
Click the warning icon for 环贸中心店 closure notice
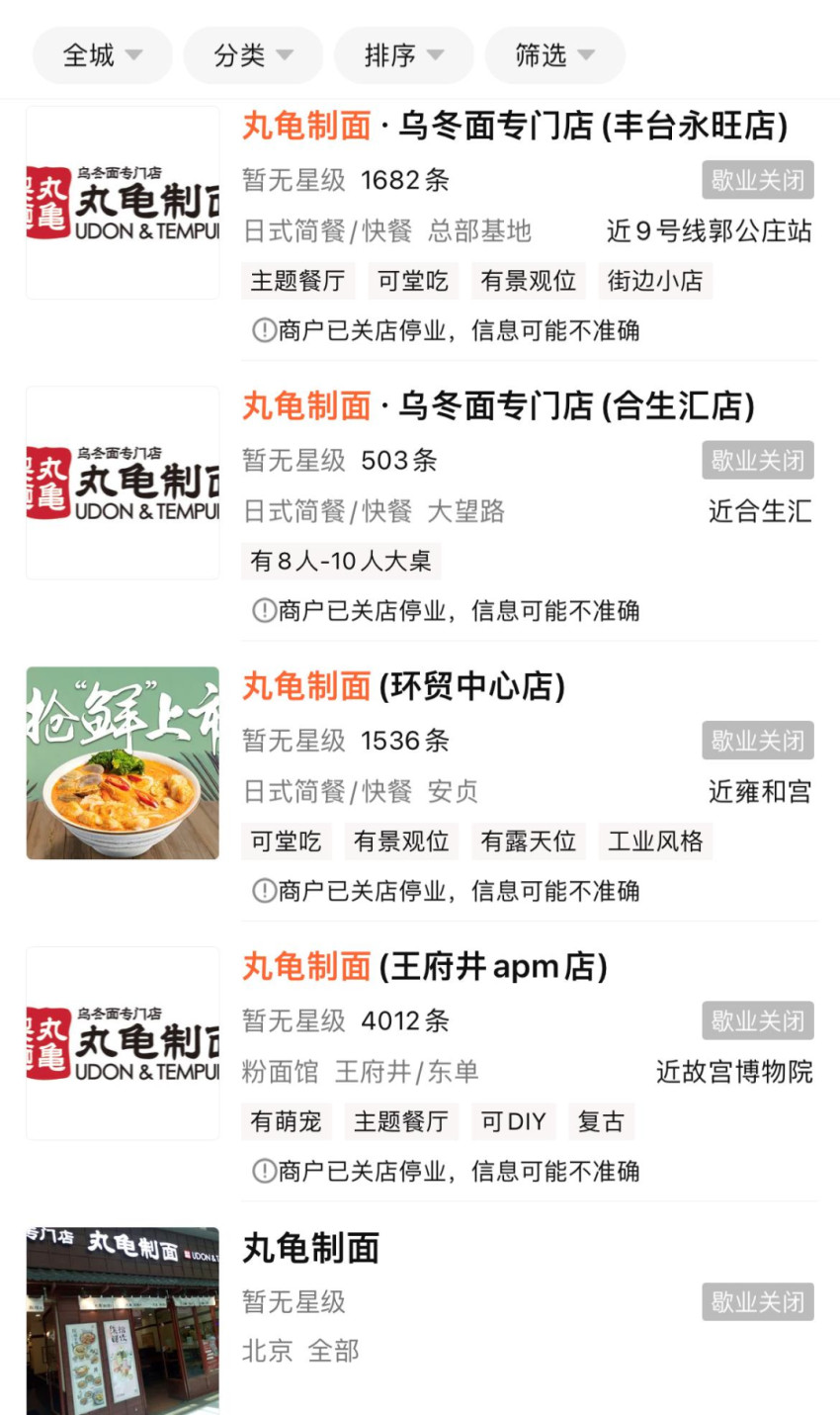(x=262, y=891)
